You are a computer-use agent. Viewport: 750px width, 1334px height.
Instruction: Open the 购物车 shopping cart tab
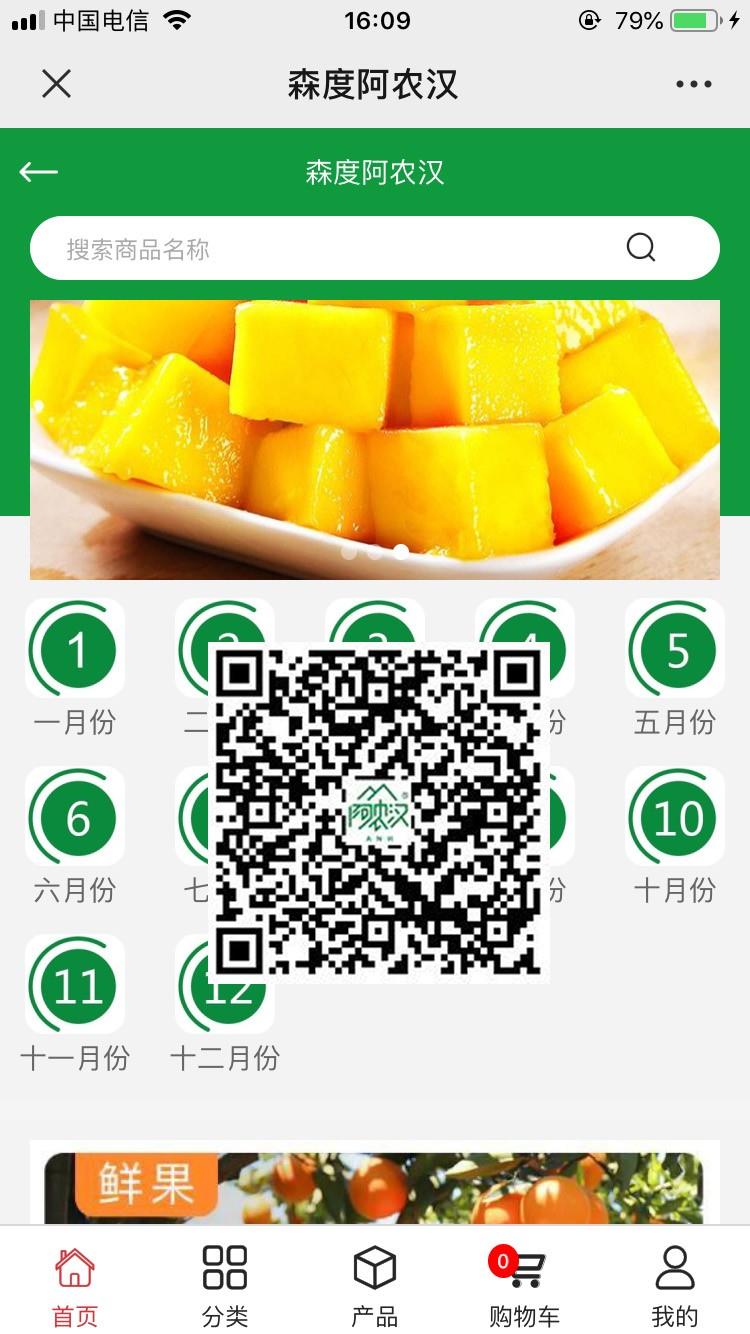tap(524, 1286)
